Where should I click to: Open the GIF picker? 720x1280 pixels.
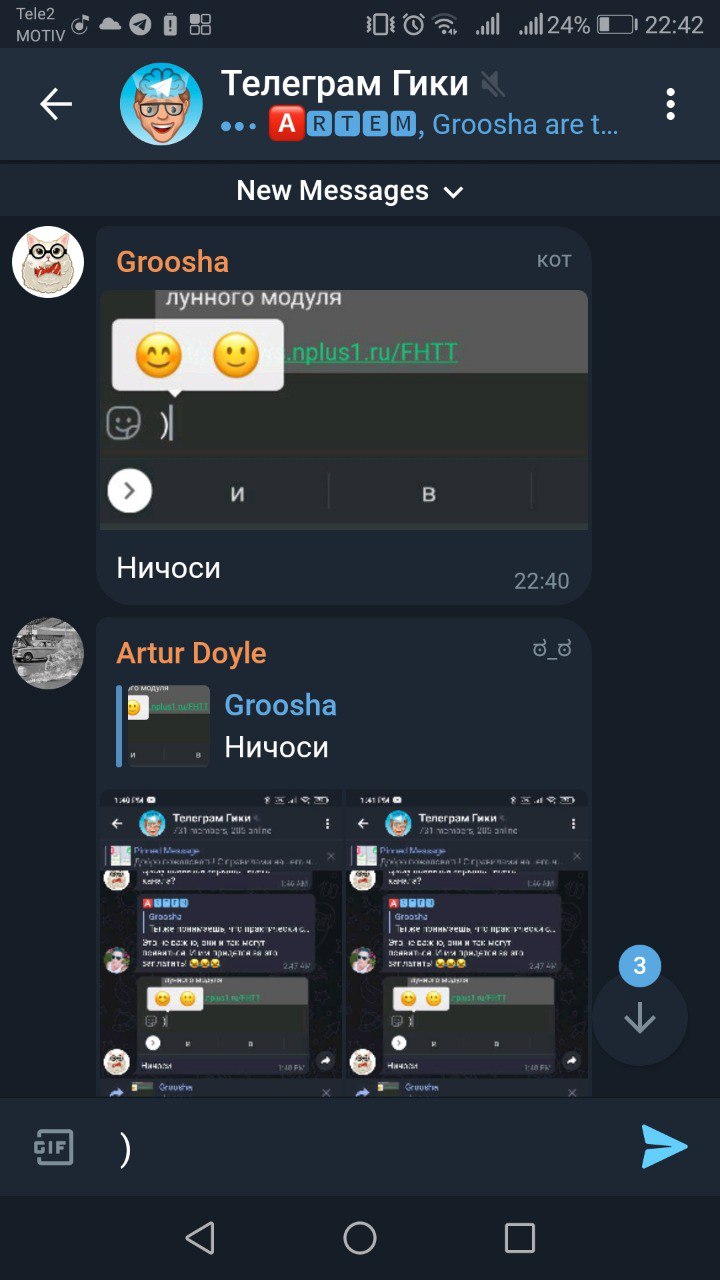pyautogui.click(x=53, y=1147)
